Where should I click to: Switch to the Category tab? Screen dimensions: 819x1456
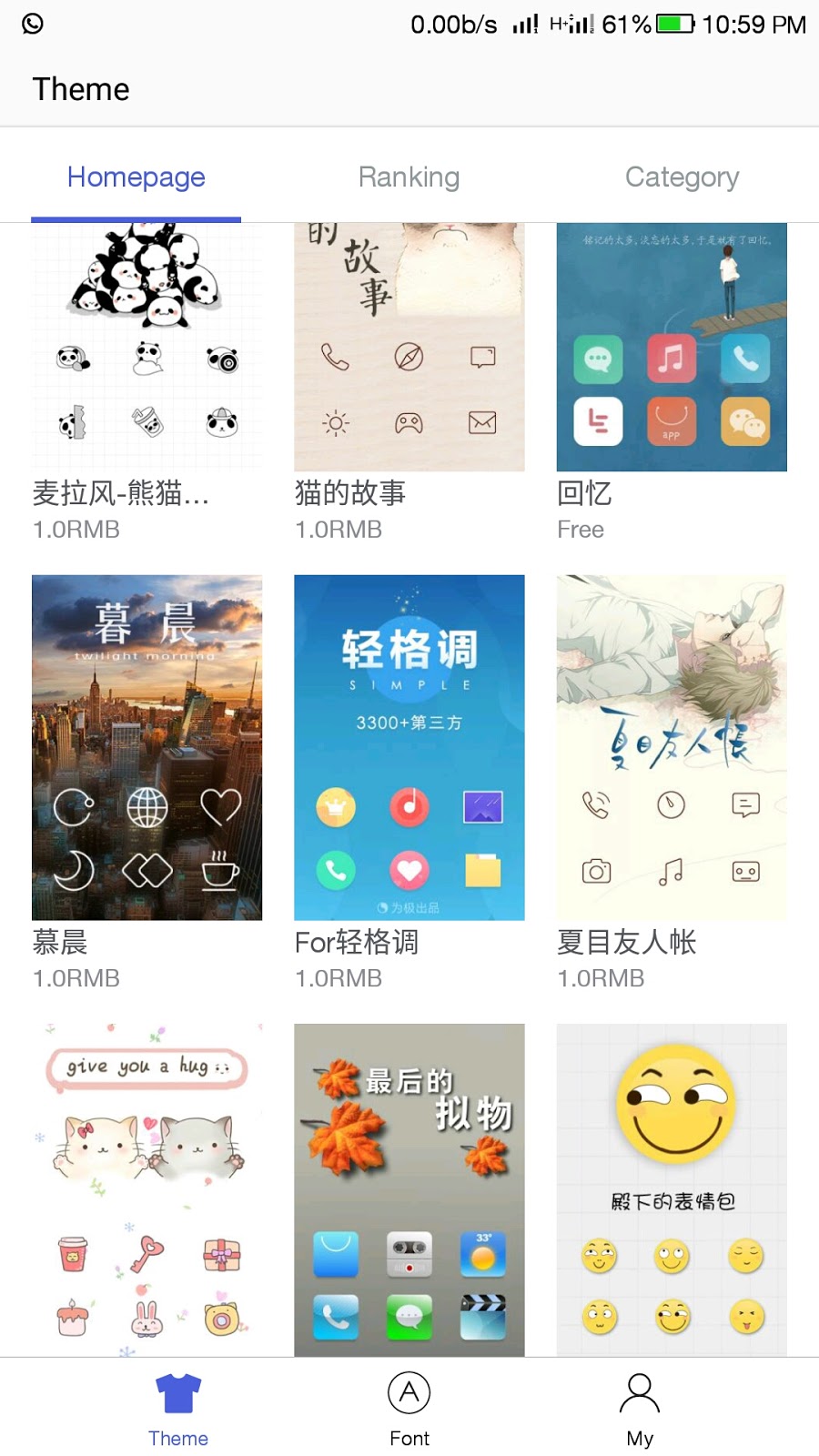[x=682, y=177]
